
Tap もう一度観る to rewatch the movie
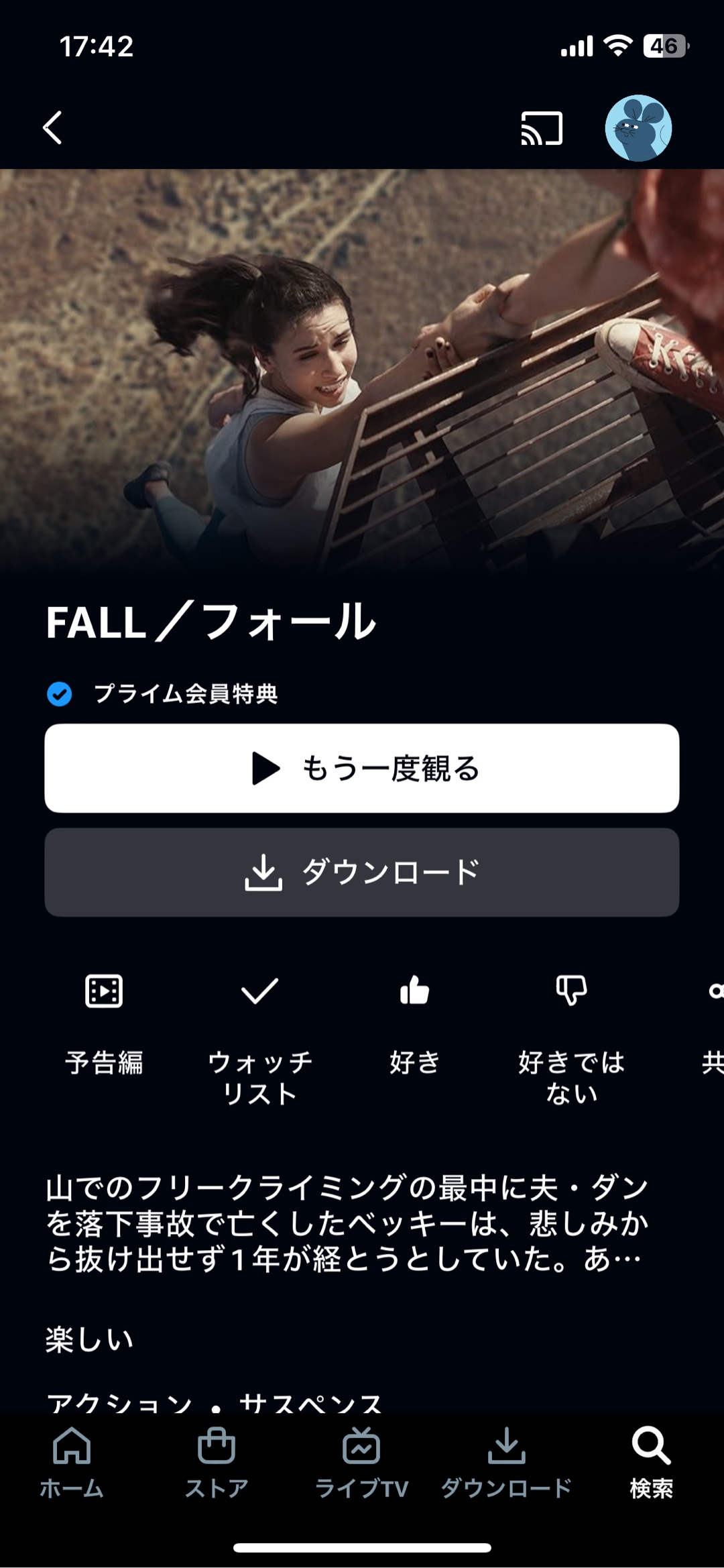click(x=362, y=768)
